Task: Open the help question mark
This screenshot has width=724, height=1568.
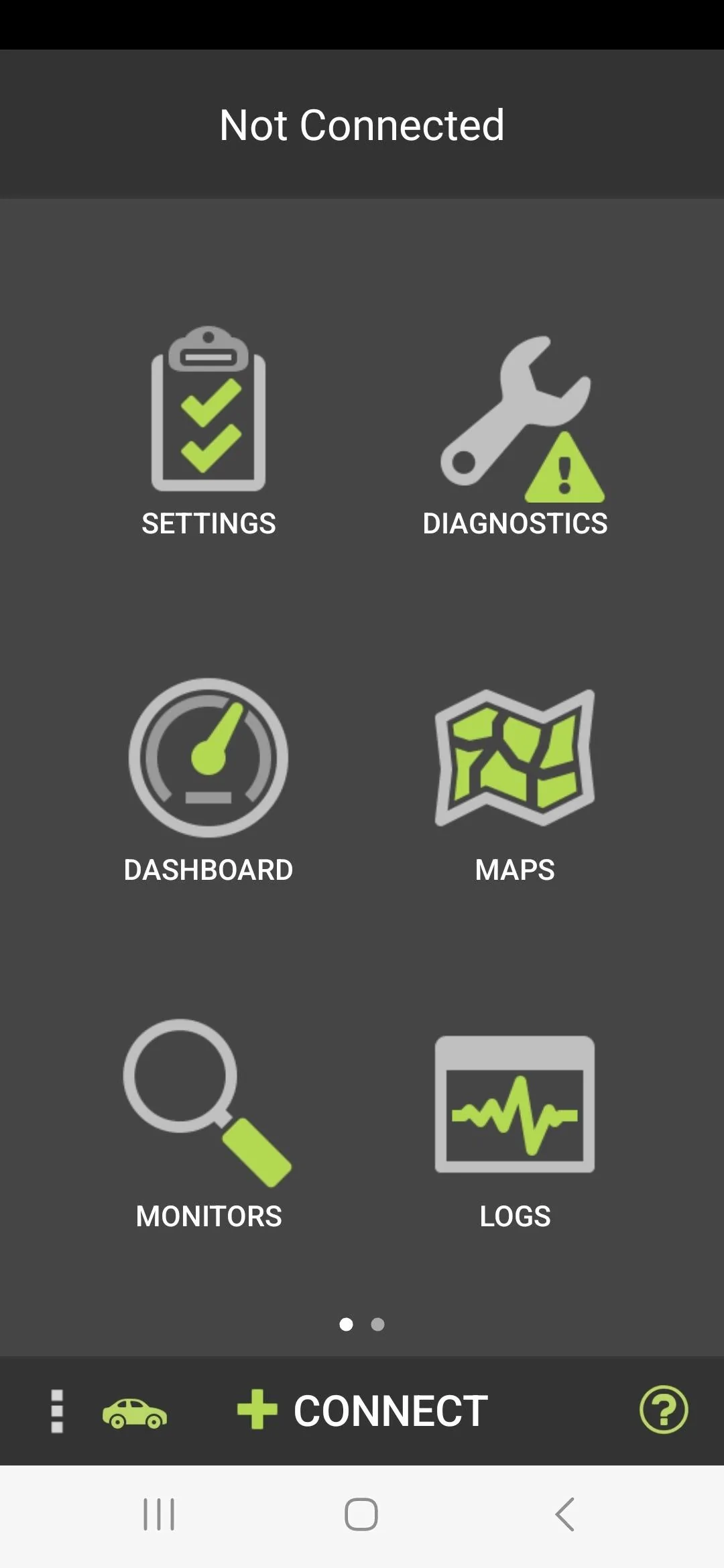Action: (x=664, y=1410)
